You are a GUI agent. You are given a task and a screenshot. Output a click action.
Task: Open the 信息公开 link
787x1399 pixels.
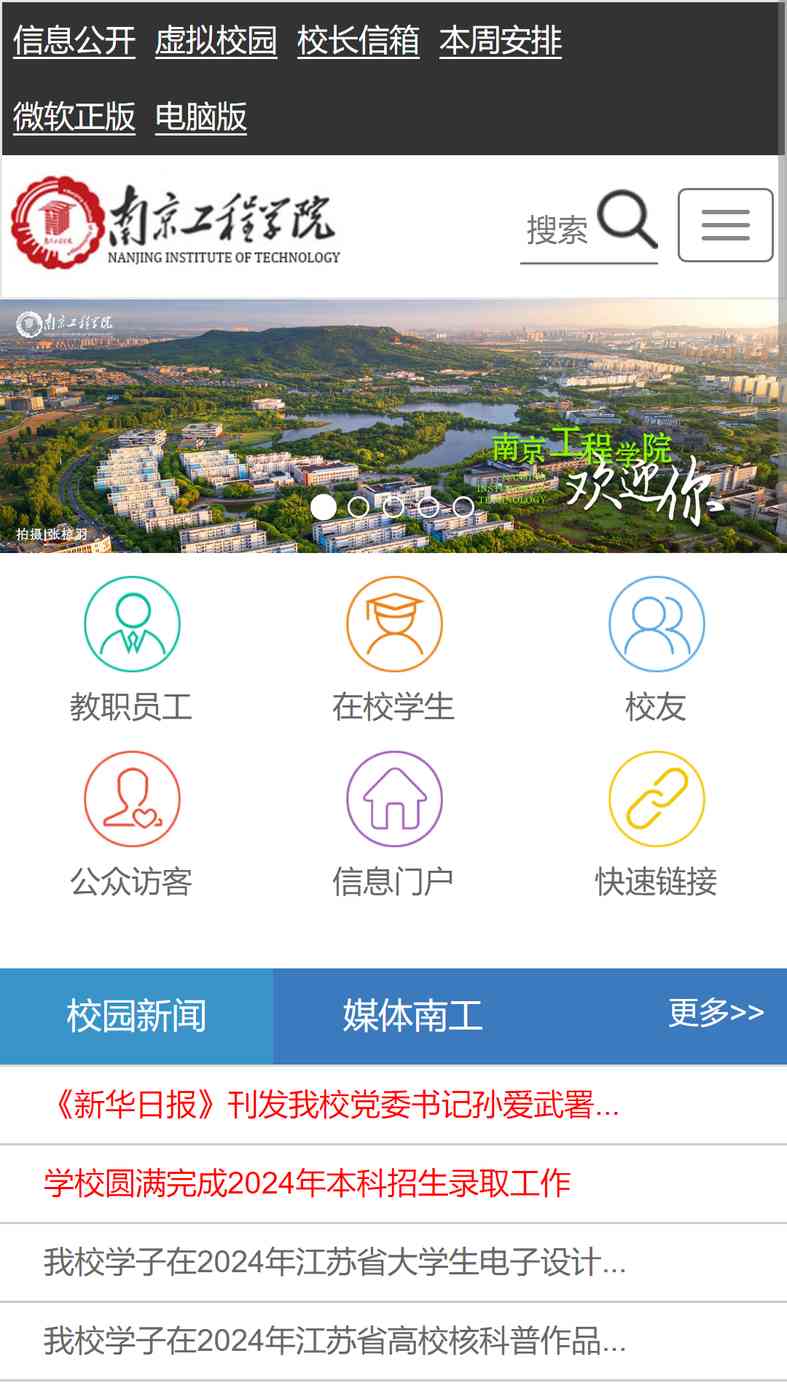74,41
